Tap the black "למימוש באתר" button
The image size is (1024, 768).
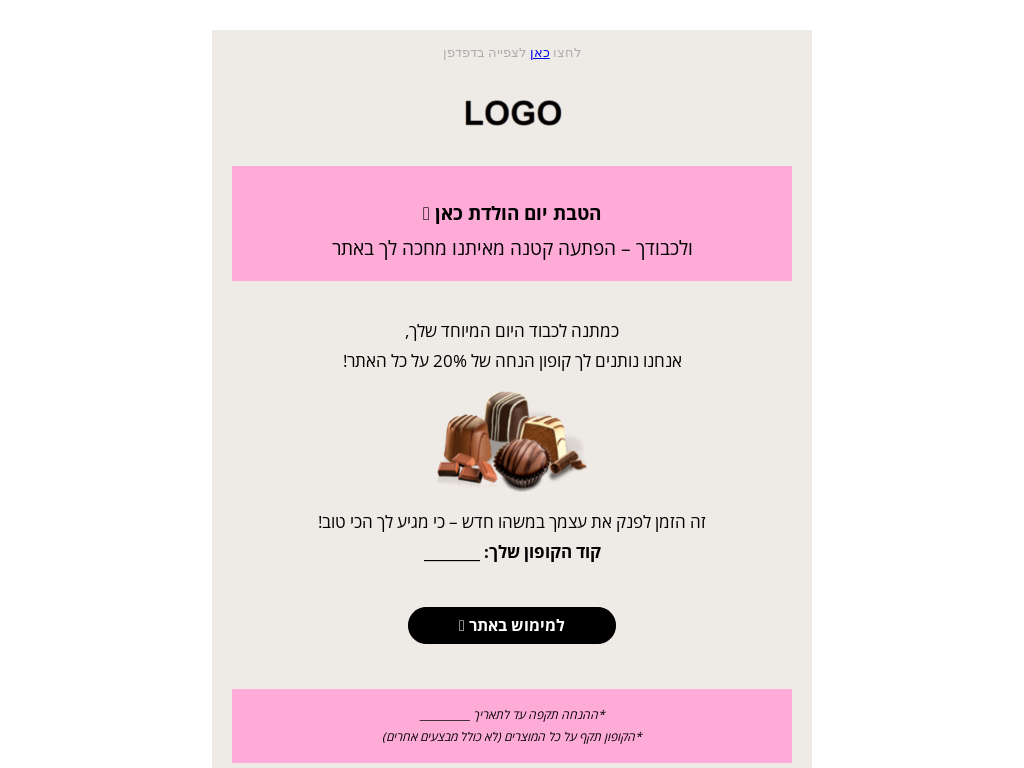click(512, 626)
